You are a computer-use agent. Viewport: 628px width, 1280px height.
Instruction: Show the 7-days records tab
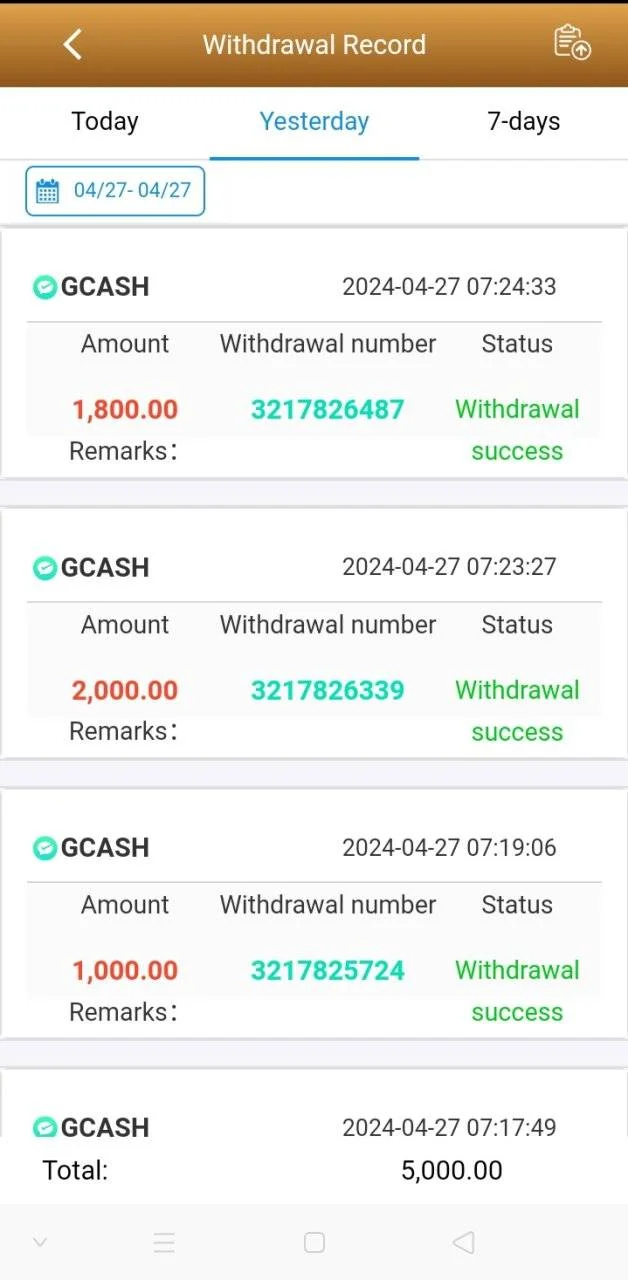523,122
